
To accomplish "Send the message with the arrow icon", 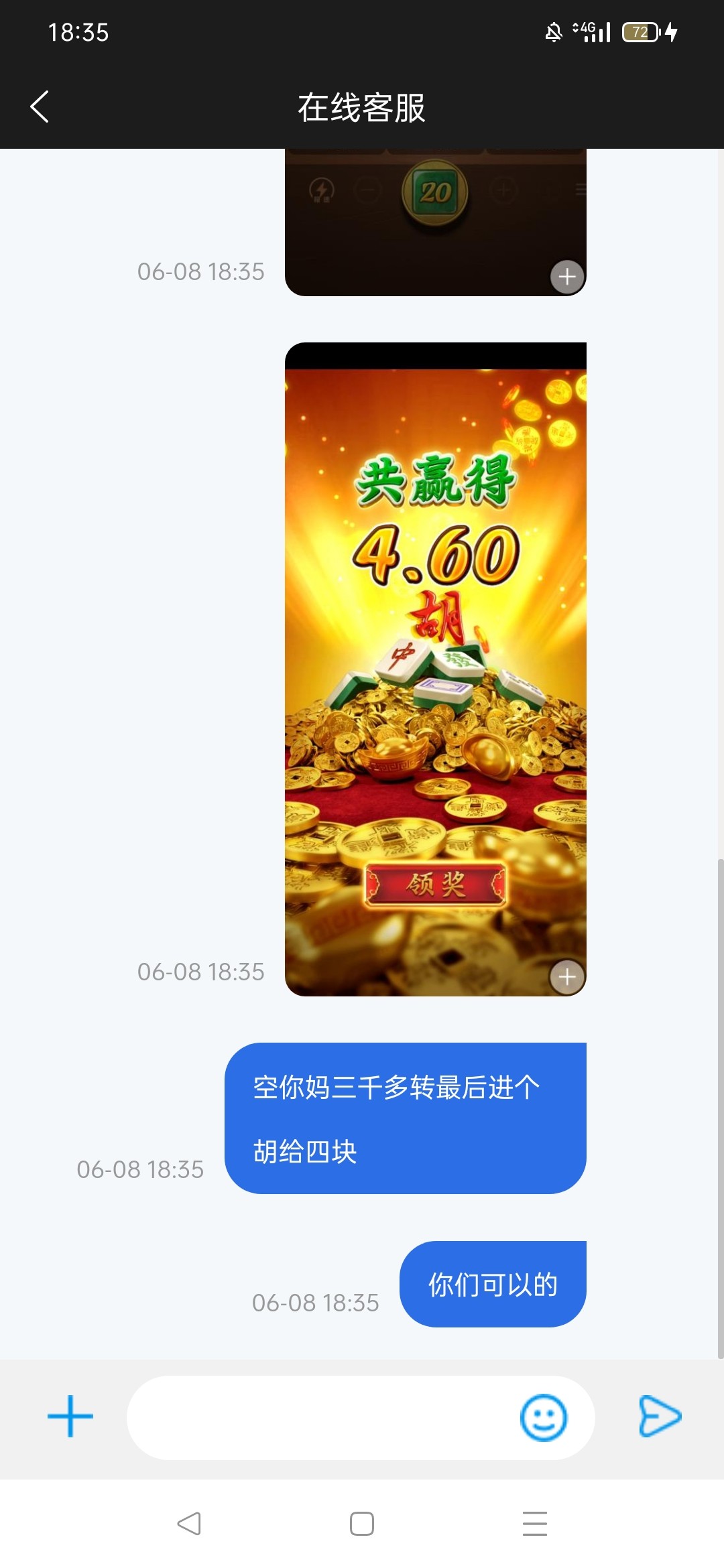I will point(660,1417).
